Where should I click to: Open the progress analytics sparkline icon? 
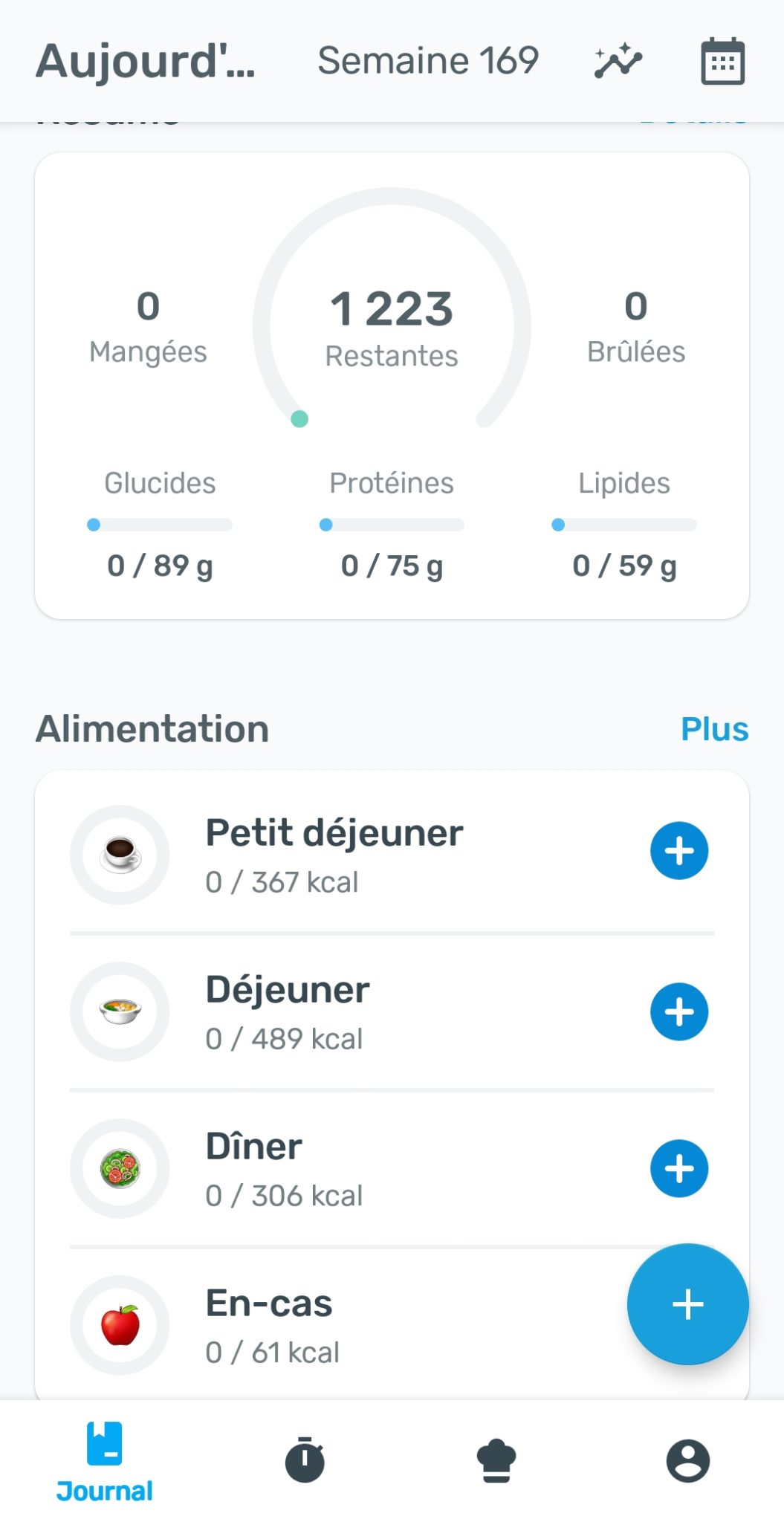click(x=616, y=59)
